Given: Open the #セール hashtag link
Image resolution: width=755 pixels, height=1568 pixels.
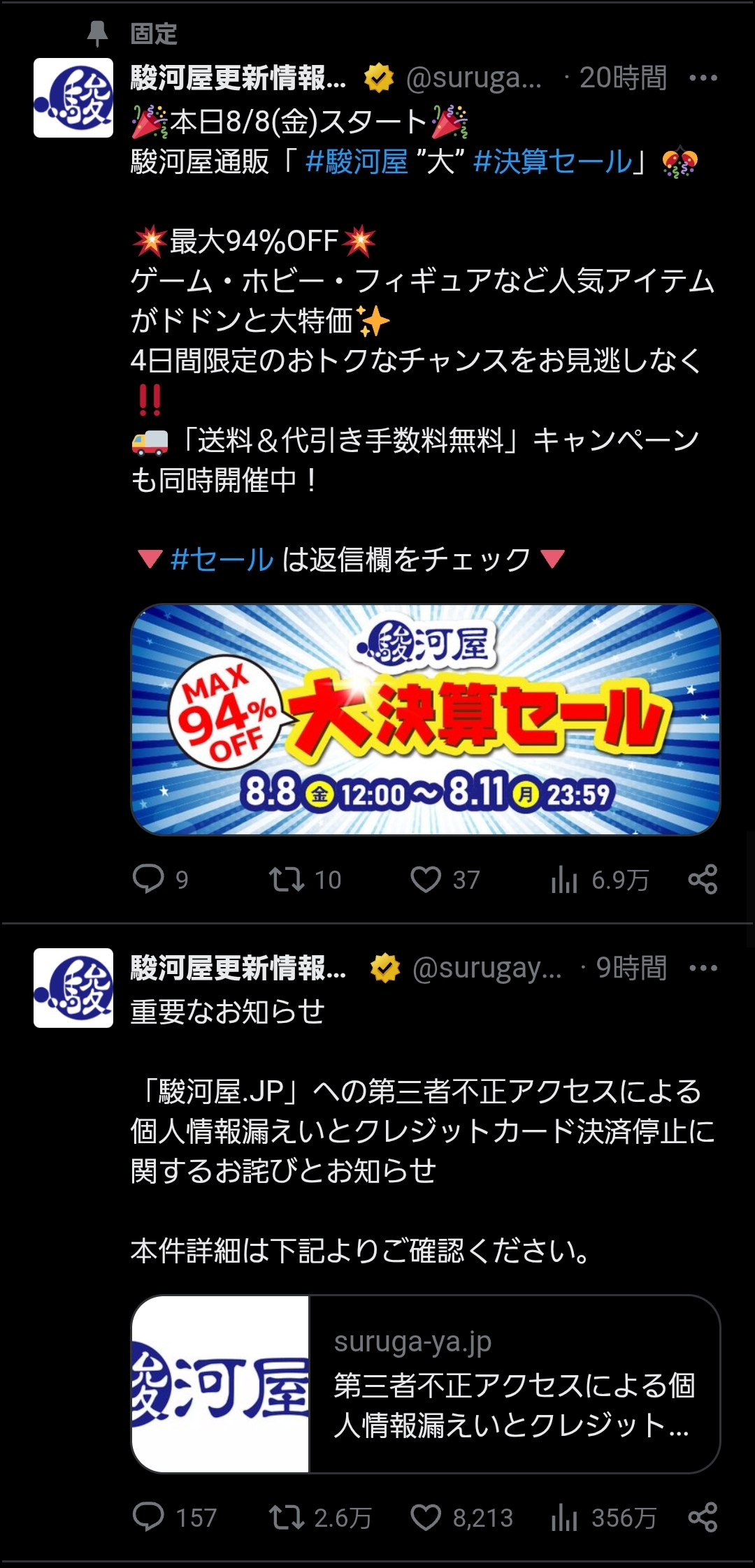Looking at the screenshot, I should point(222,560).
